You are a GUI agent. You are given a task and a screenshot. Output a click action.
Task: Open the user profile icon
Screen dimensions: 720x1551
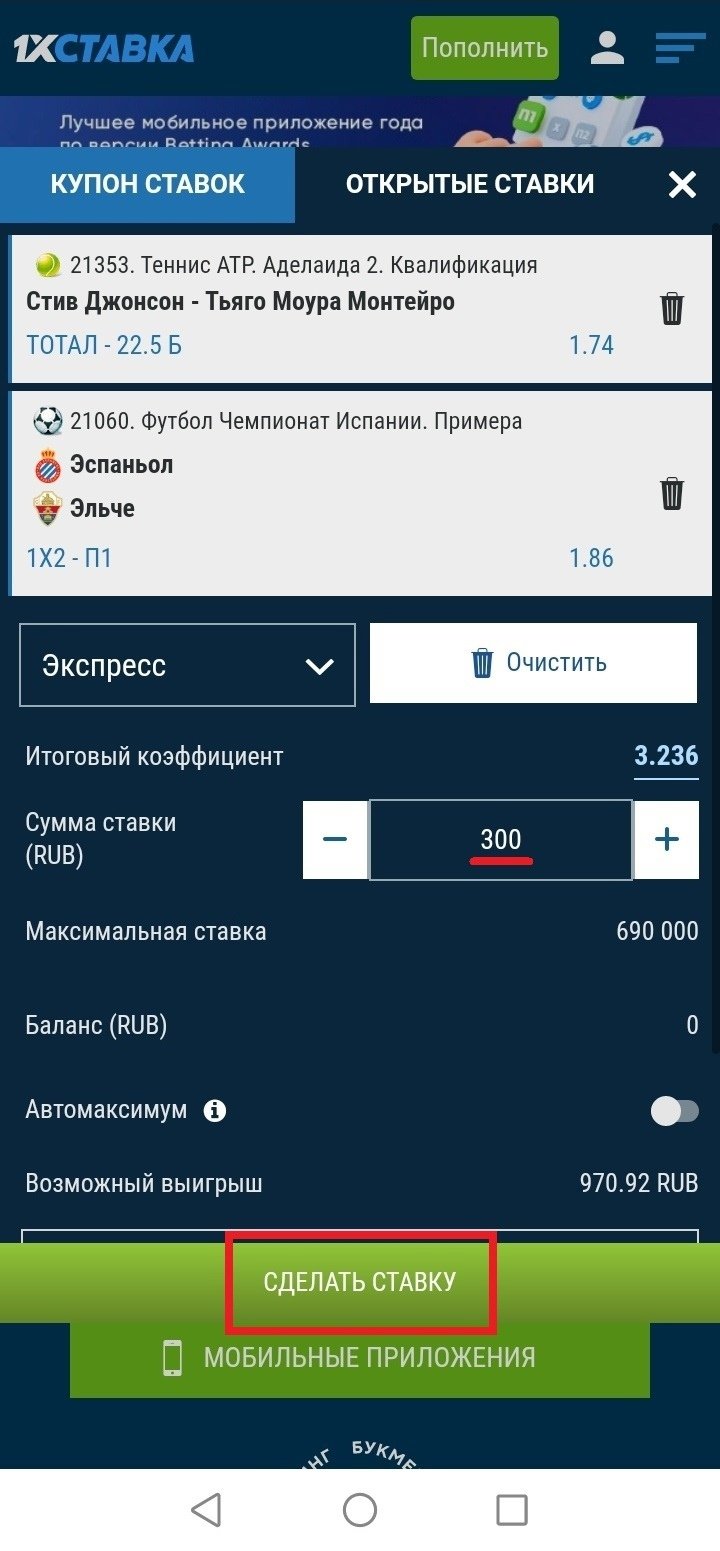tap(607, 48)
